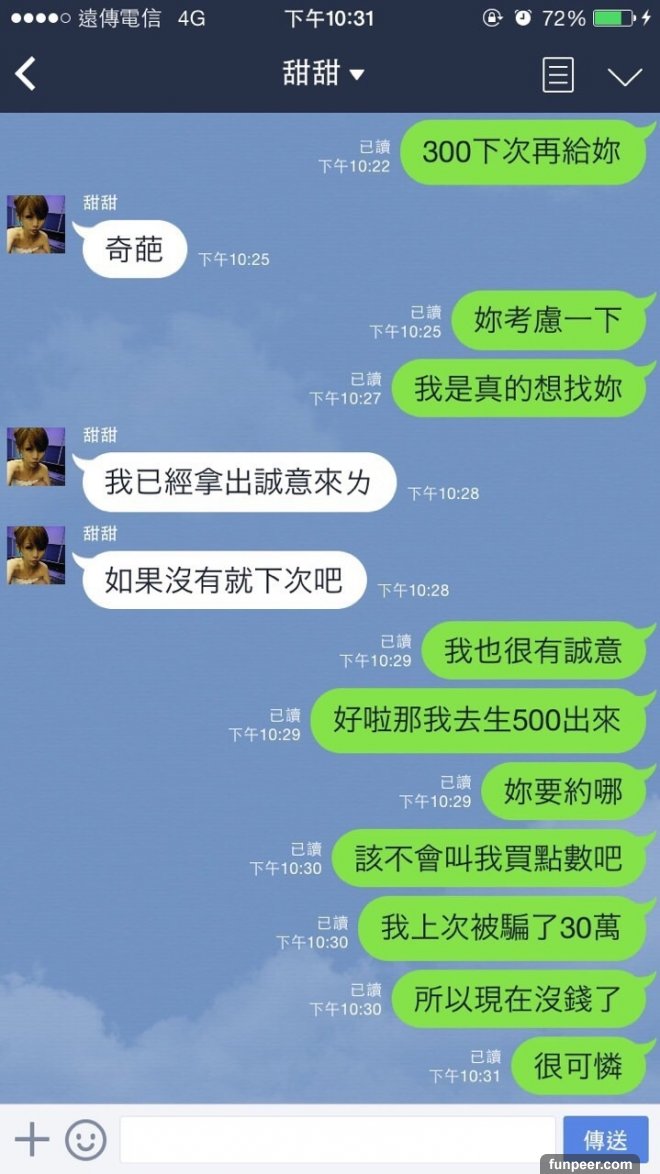
Task: Focus the message input field
Action: coord(337,1139)
